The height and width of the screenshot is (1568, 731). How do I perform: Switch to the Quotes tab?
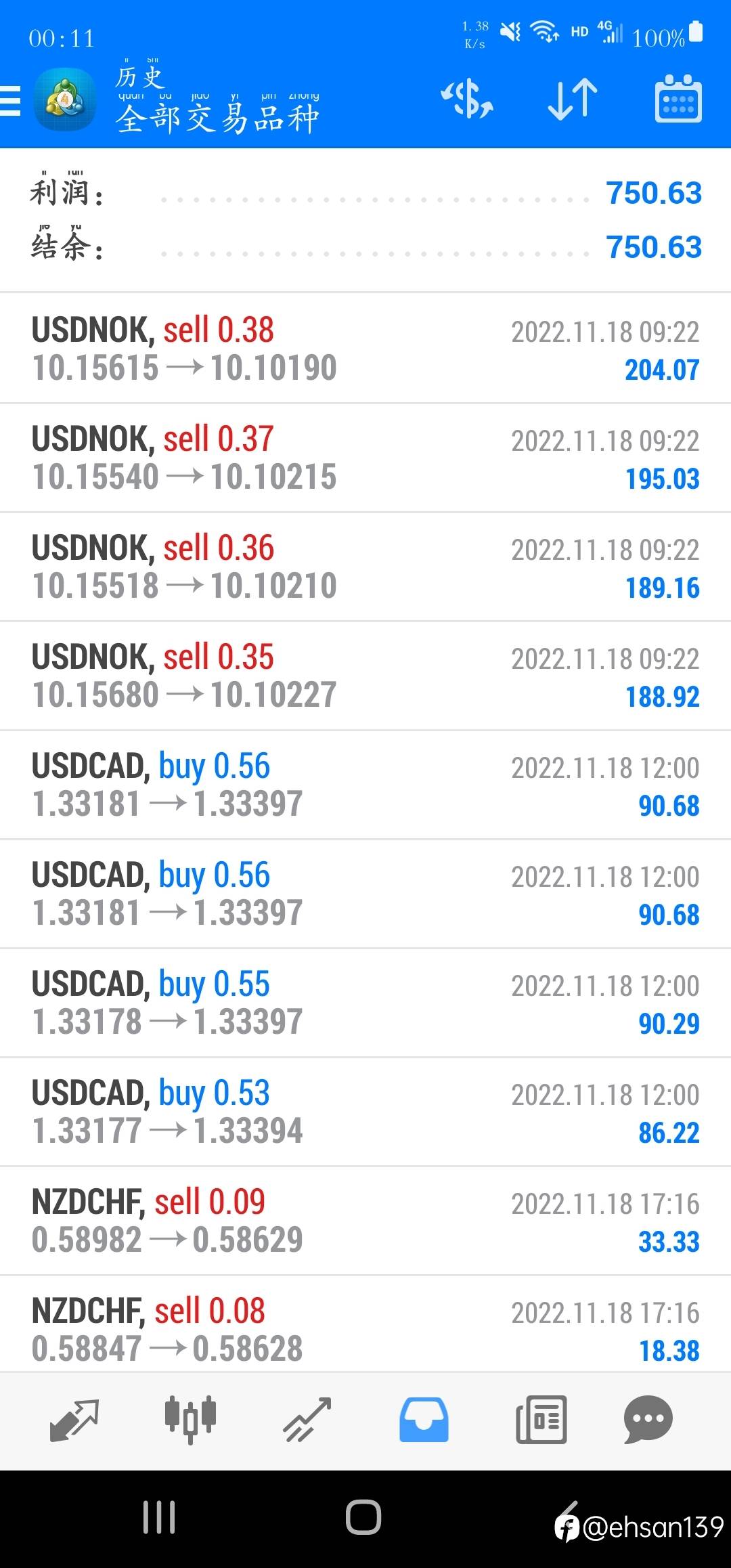pyautogui.click(x=74, y=1420)
